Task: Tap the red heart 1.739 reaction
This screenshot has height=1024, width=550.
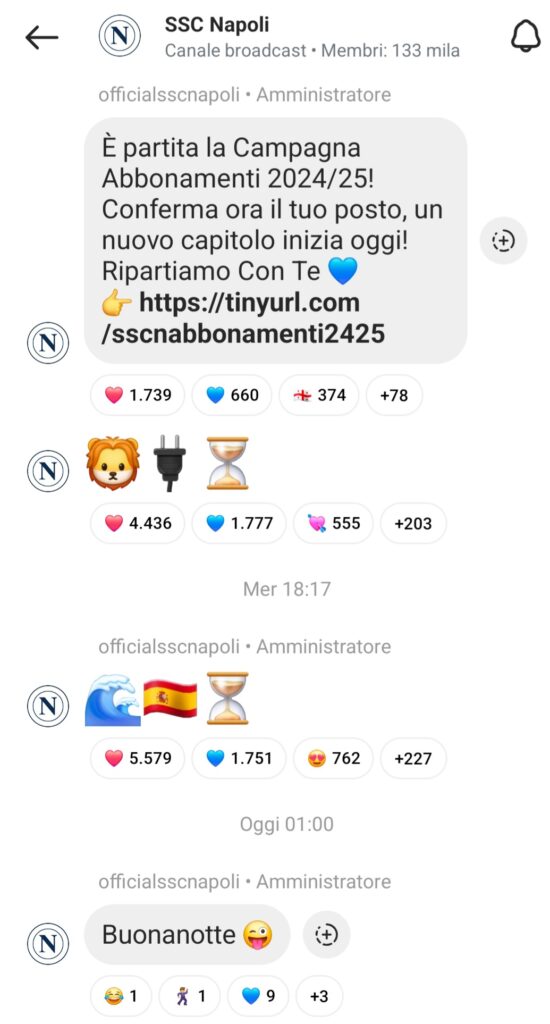Action: [x=138, y=395]
